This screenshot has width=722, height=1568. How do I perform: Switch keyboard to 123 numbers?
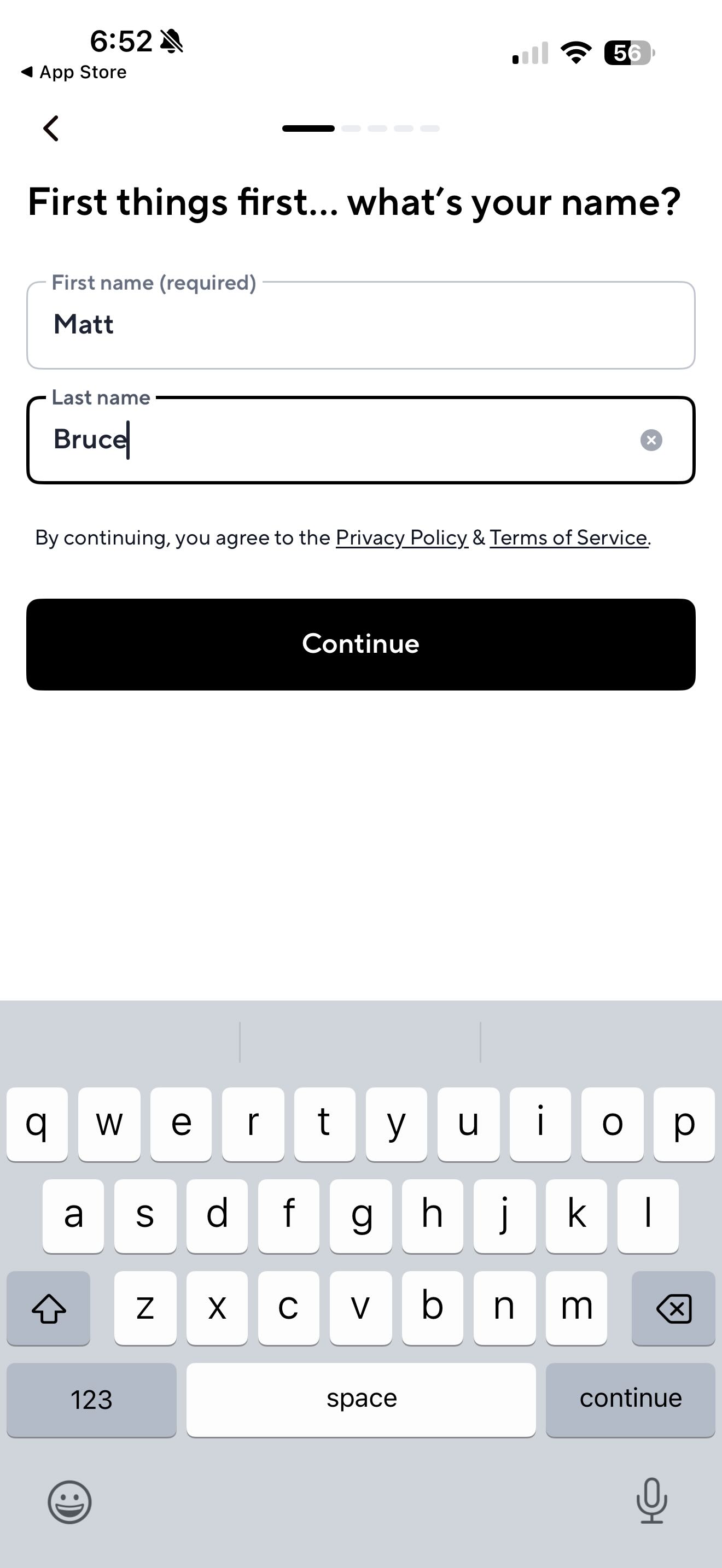click(x=91, y=1400)
